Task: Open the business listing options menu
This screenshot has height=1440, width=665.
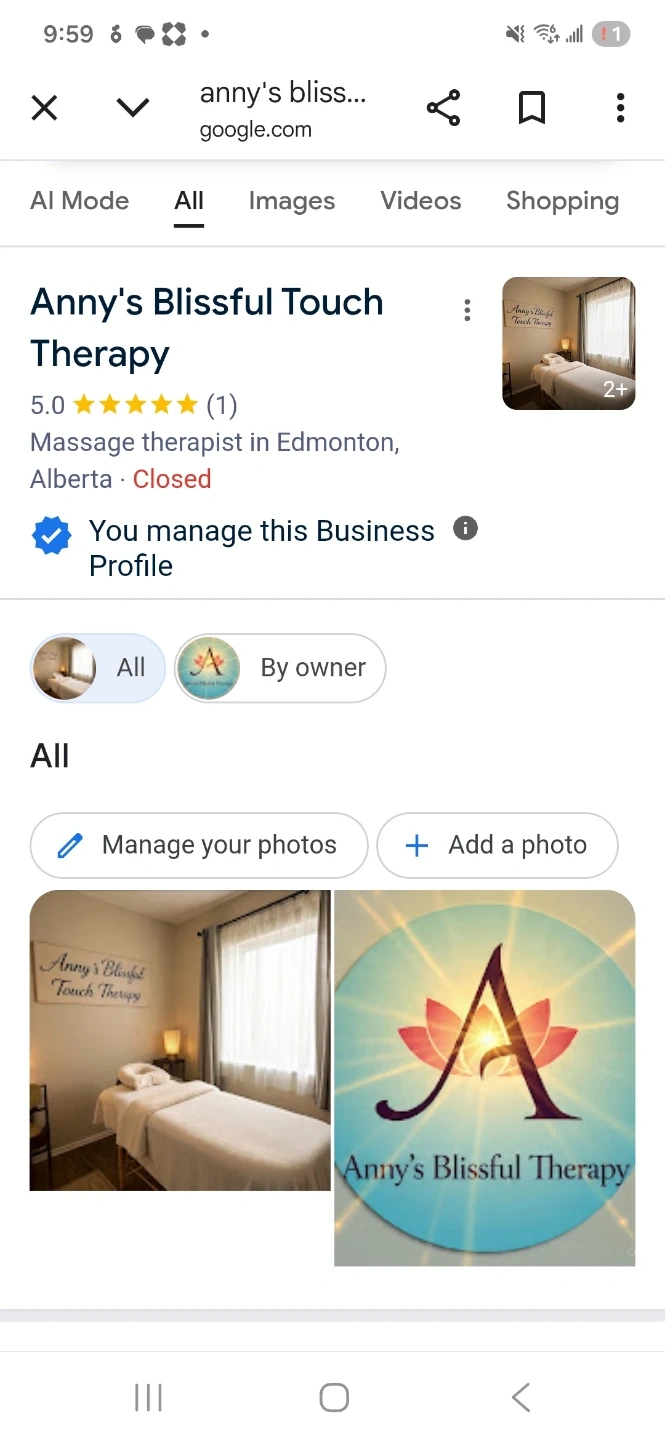Action: 467,311
